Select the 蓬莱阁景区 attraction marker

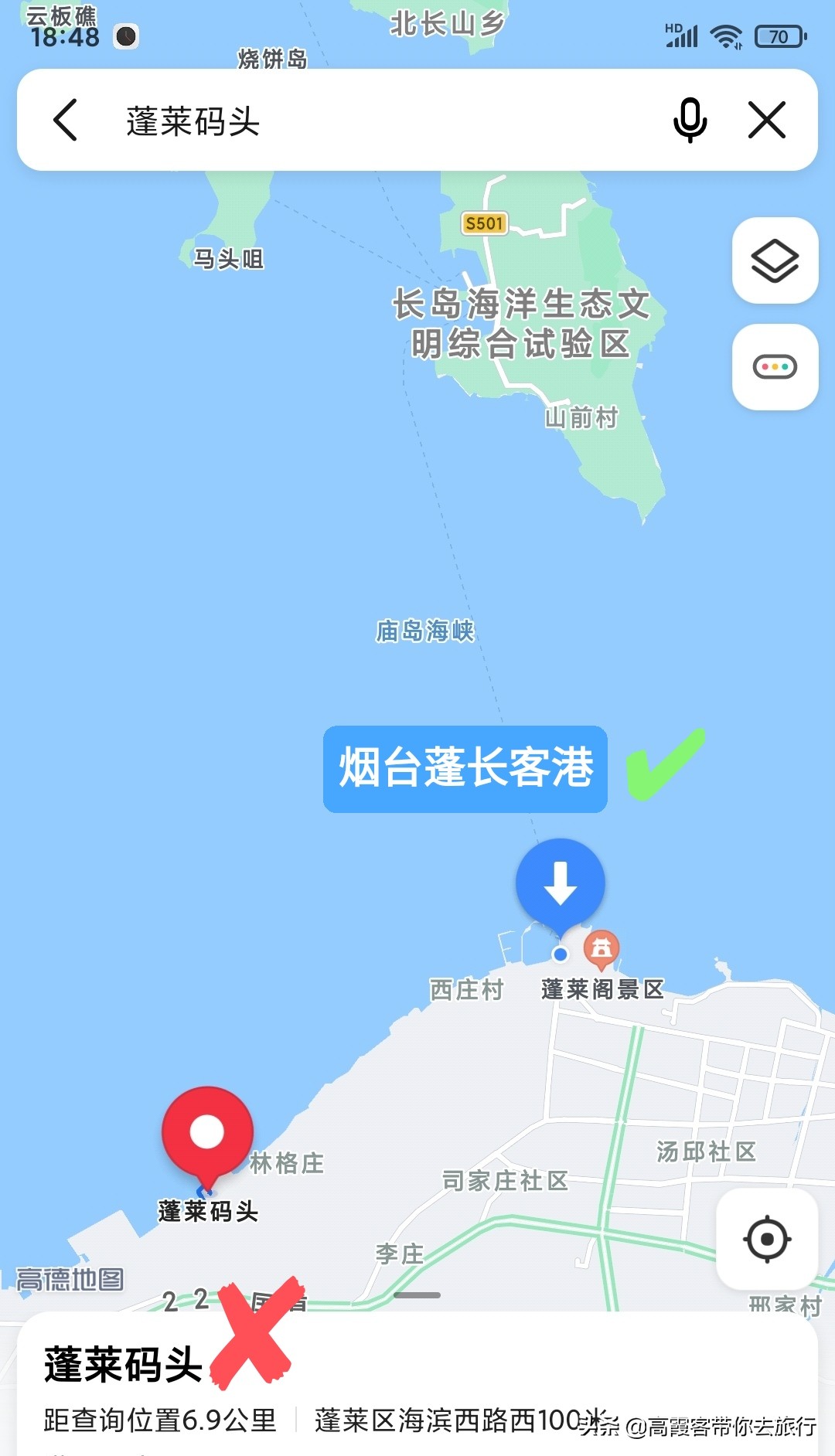pyautogui.click(x=602, y=949)
